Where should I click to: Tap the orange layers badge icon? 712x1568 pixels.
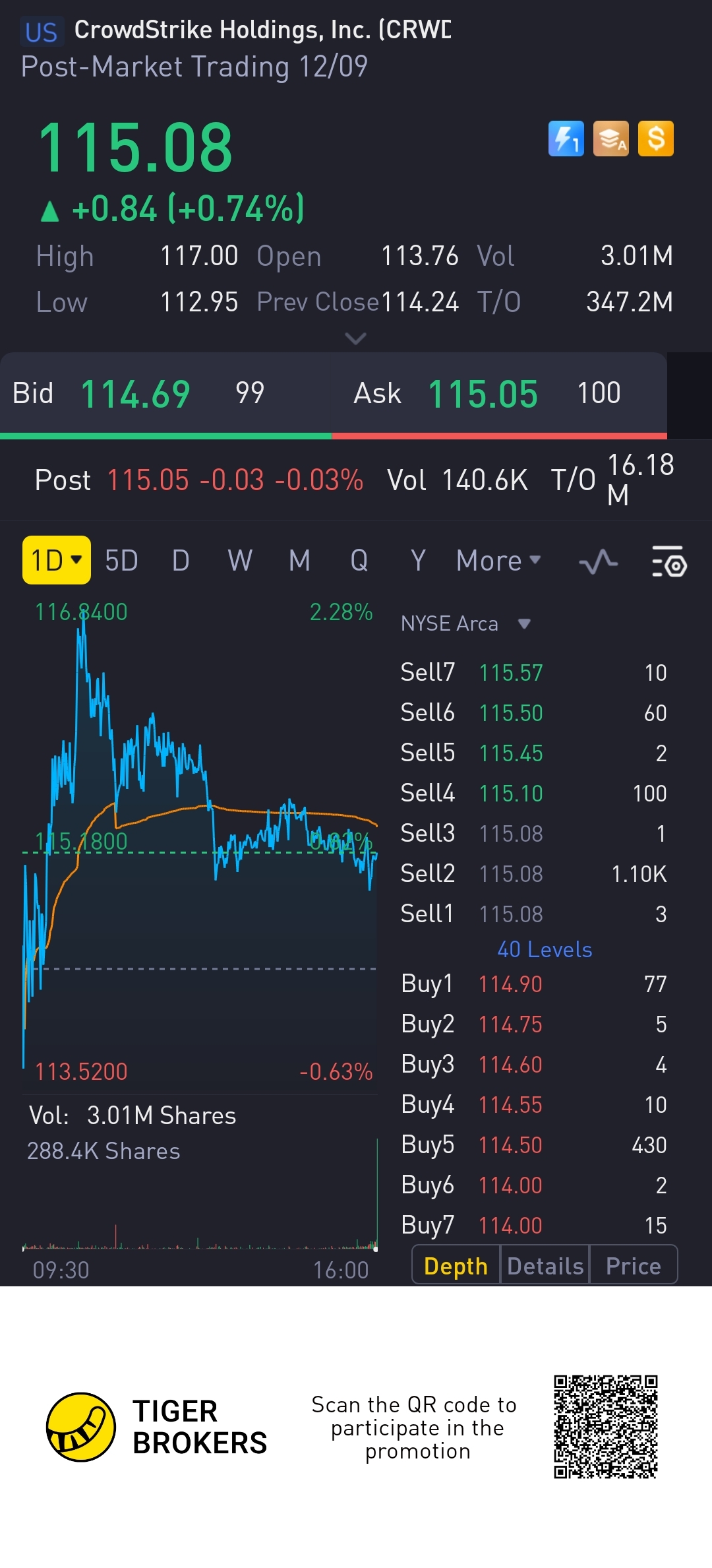tap(610, 139)
